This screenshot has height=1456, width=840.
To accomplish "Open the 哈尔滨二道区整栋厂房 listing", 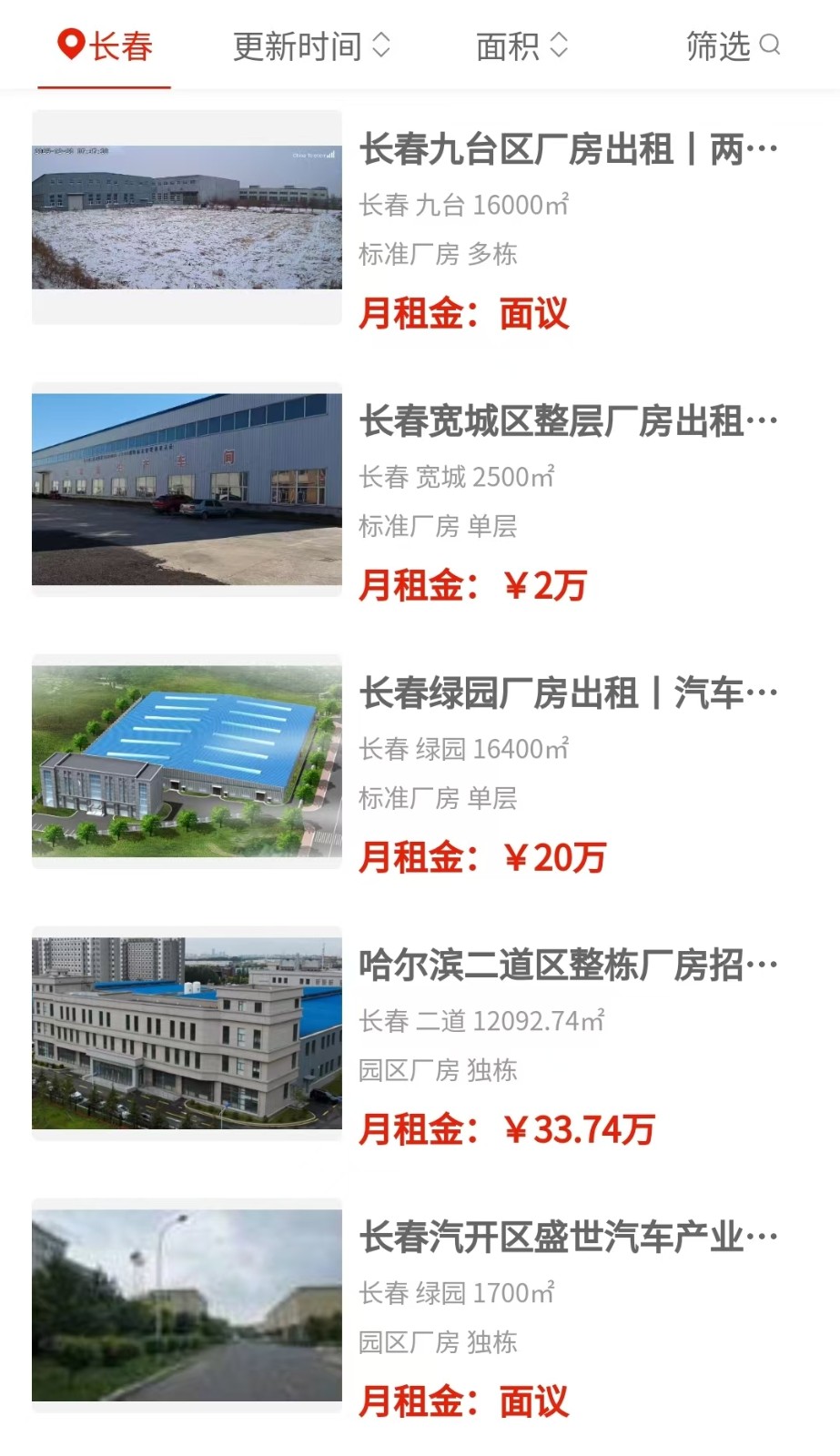I will (568, 966).
